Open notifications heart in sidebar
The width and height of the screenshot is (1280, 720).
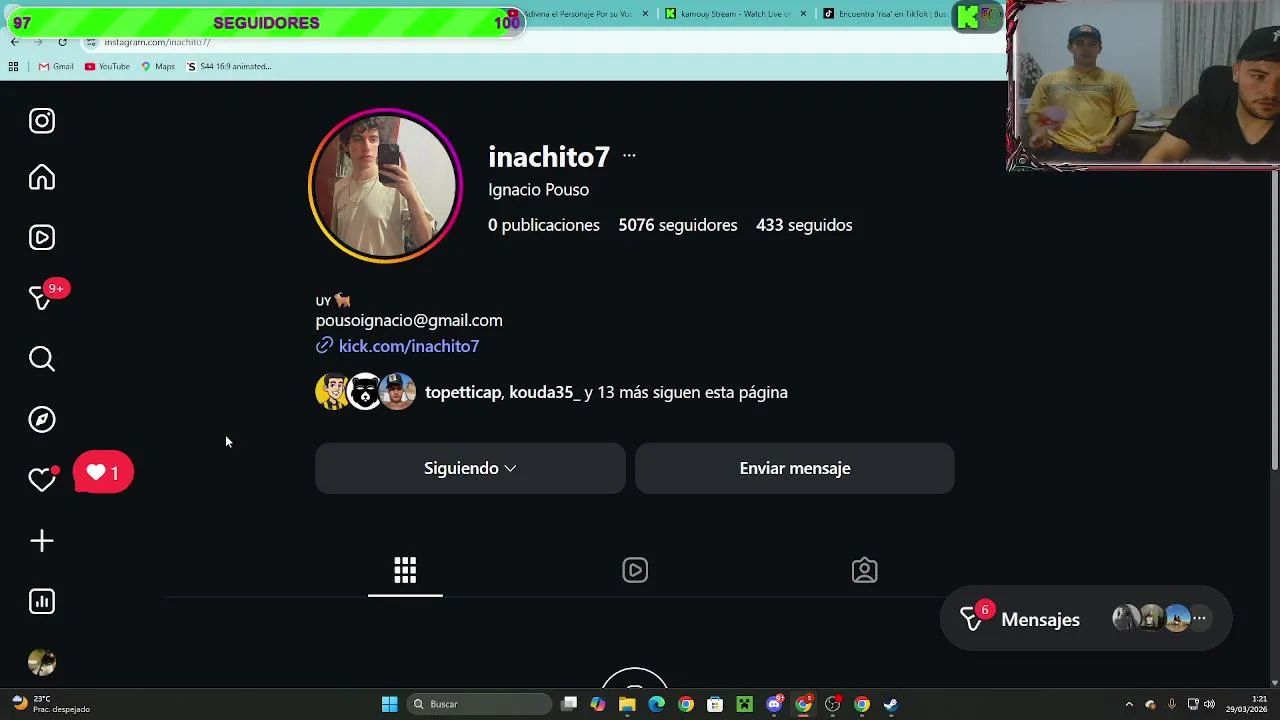(x=42, y=480)
